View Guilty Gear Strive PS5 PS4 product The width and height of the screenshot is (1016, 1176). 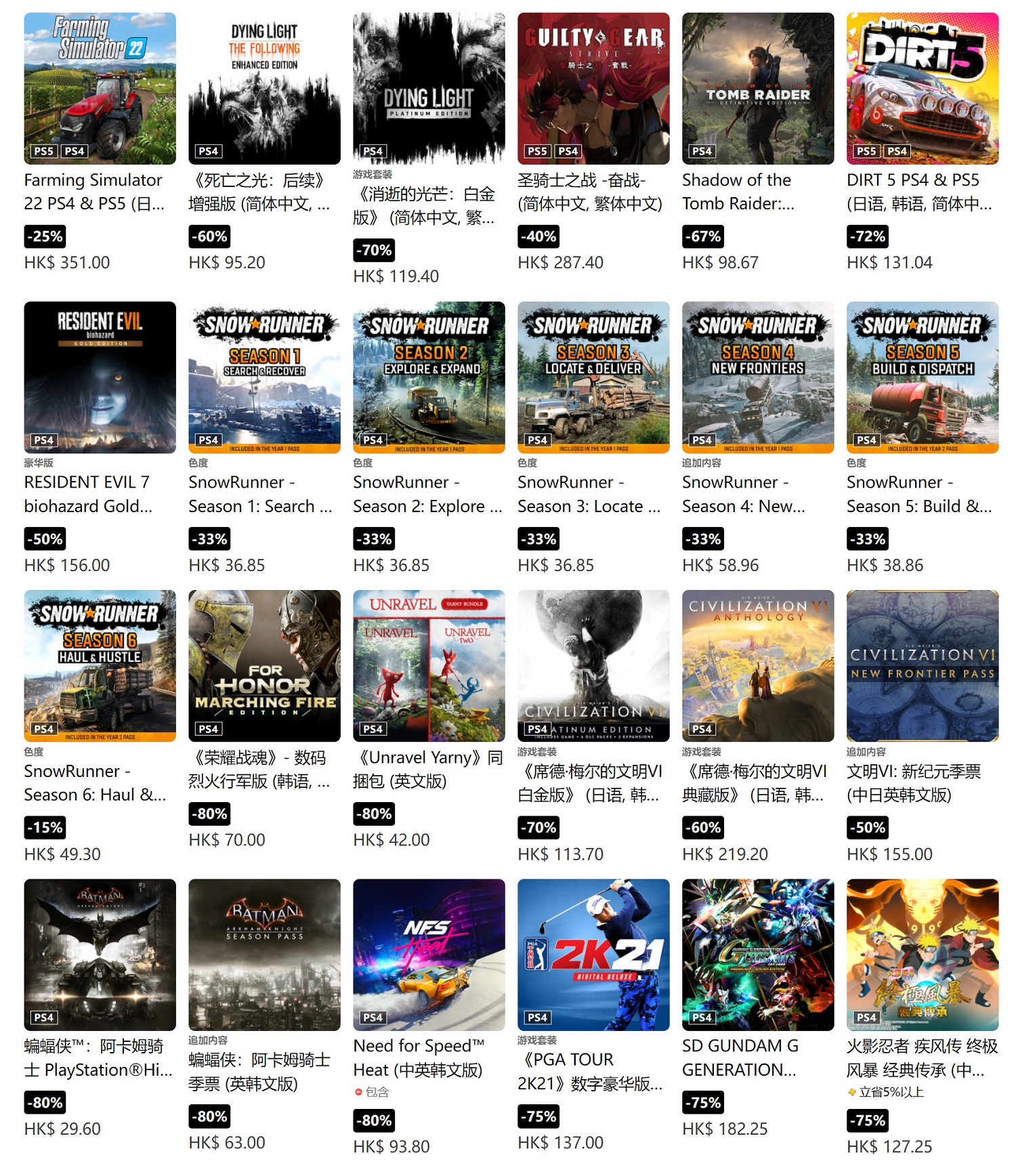pos(593,88)
